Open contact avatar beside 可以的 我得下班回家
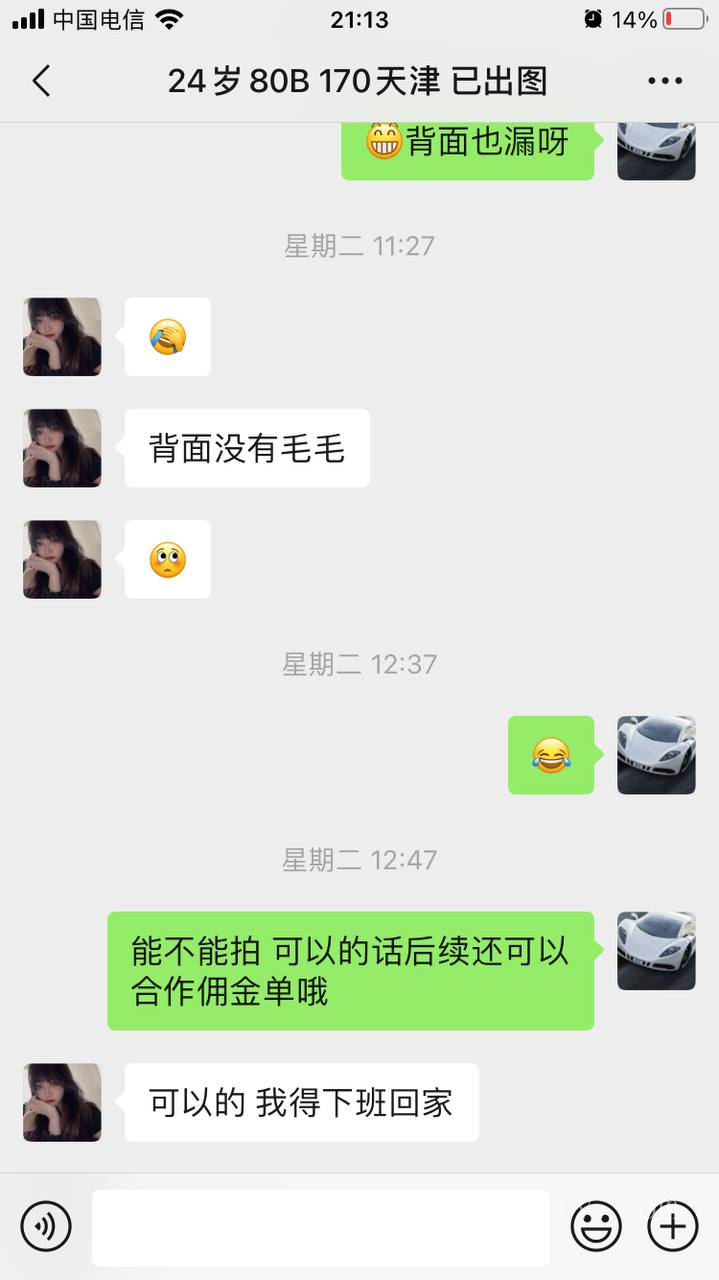 click(x=62, y=1102)
